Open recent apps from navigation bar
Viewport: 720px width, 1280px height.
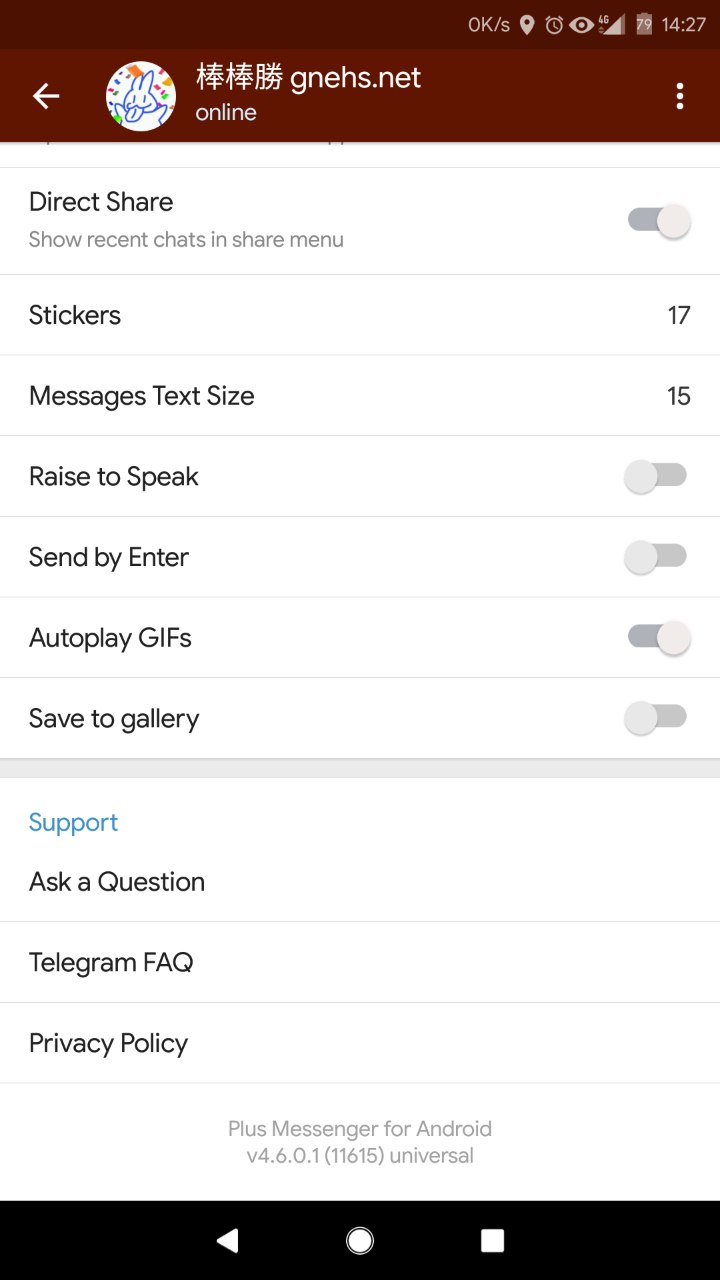point(492,1241)
